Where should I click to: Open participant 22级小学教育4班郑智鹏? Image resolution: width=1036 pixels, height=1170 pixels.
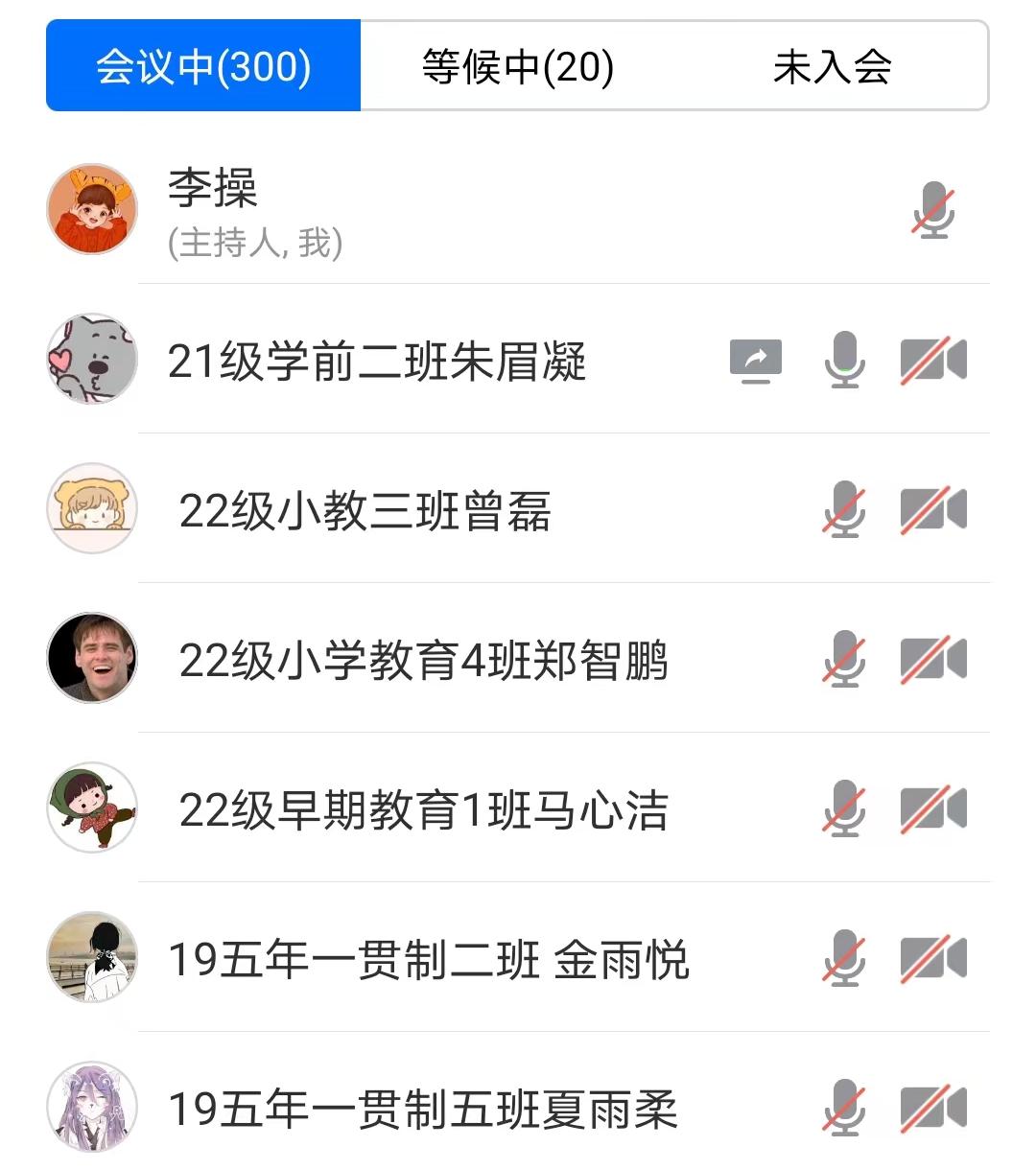(x=422, y=661)
